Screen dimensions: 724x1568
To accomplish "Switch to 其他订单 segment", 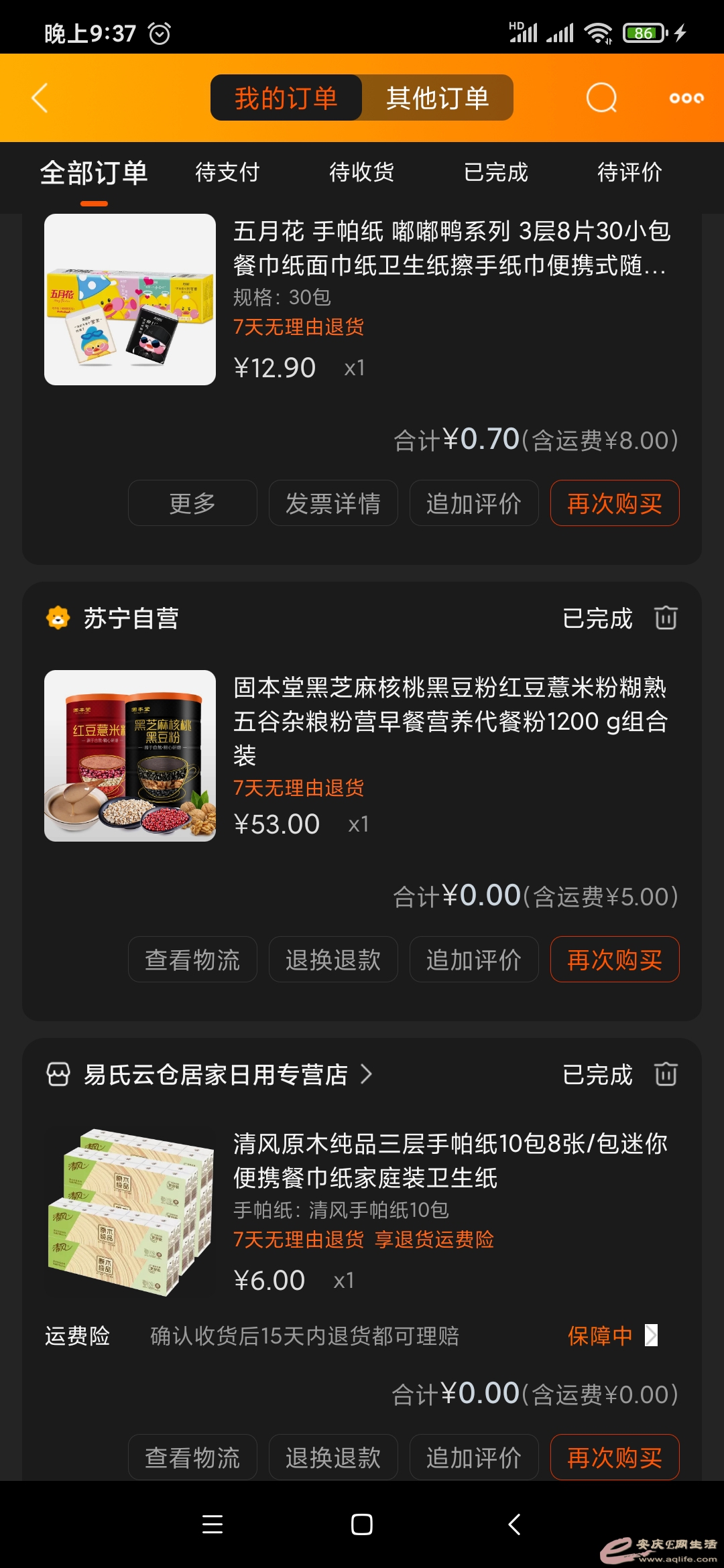I will pyautogui.click(x=437, y=98).
